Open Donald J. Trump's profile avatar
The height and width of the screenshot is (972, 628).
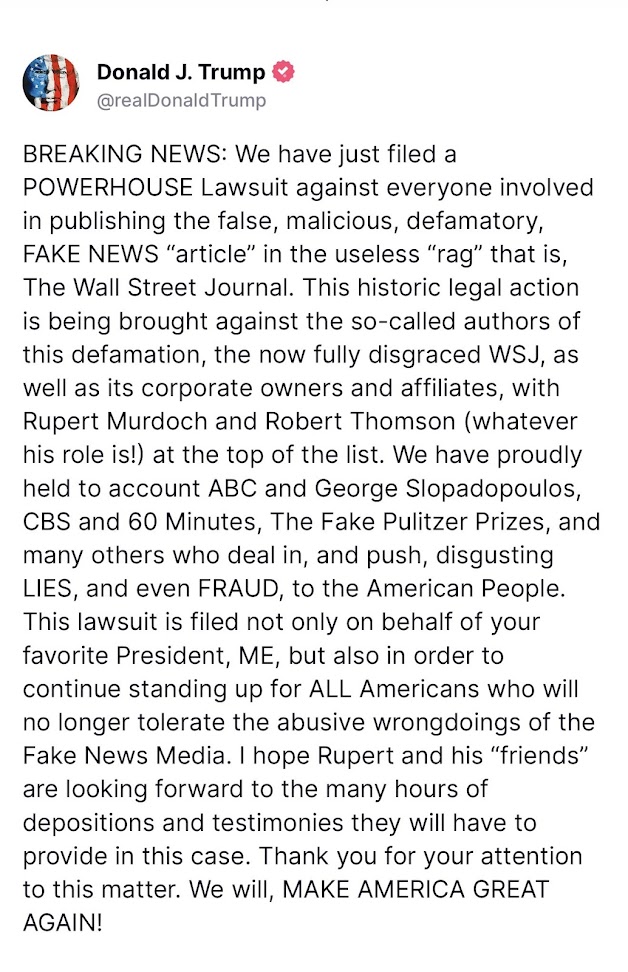[x=50, y=84]
